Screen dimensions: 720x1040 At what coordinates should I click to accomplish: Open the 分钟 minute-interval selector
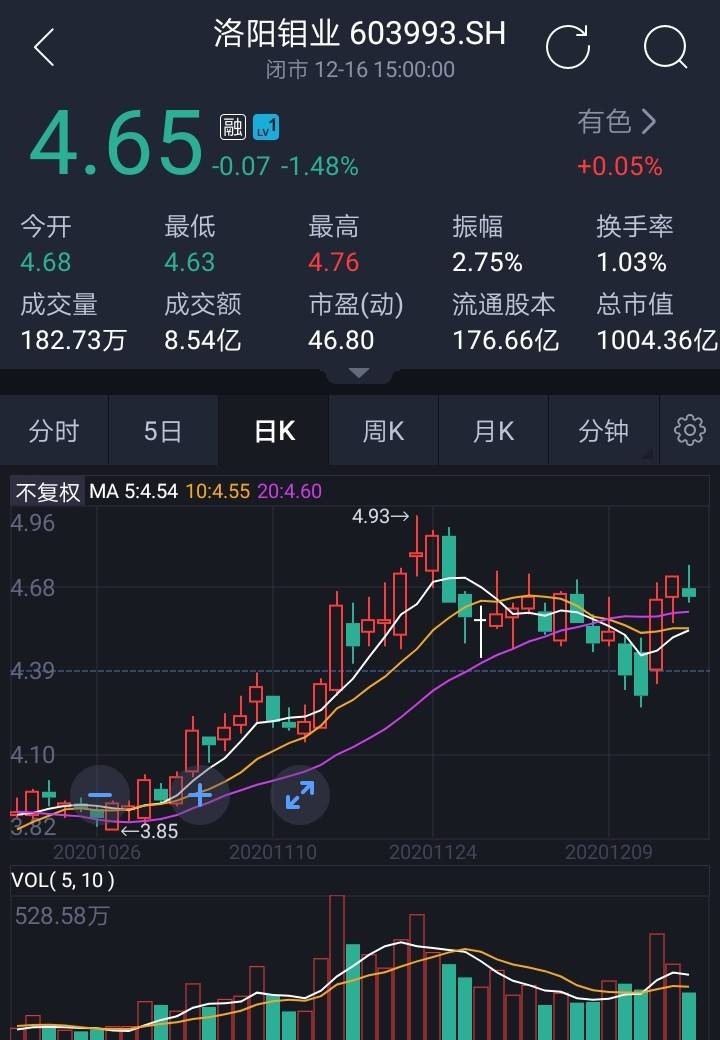tap(604, 430)
